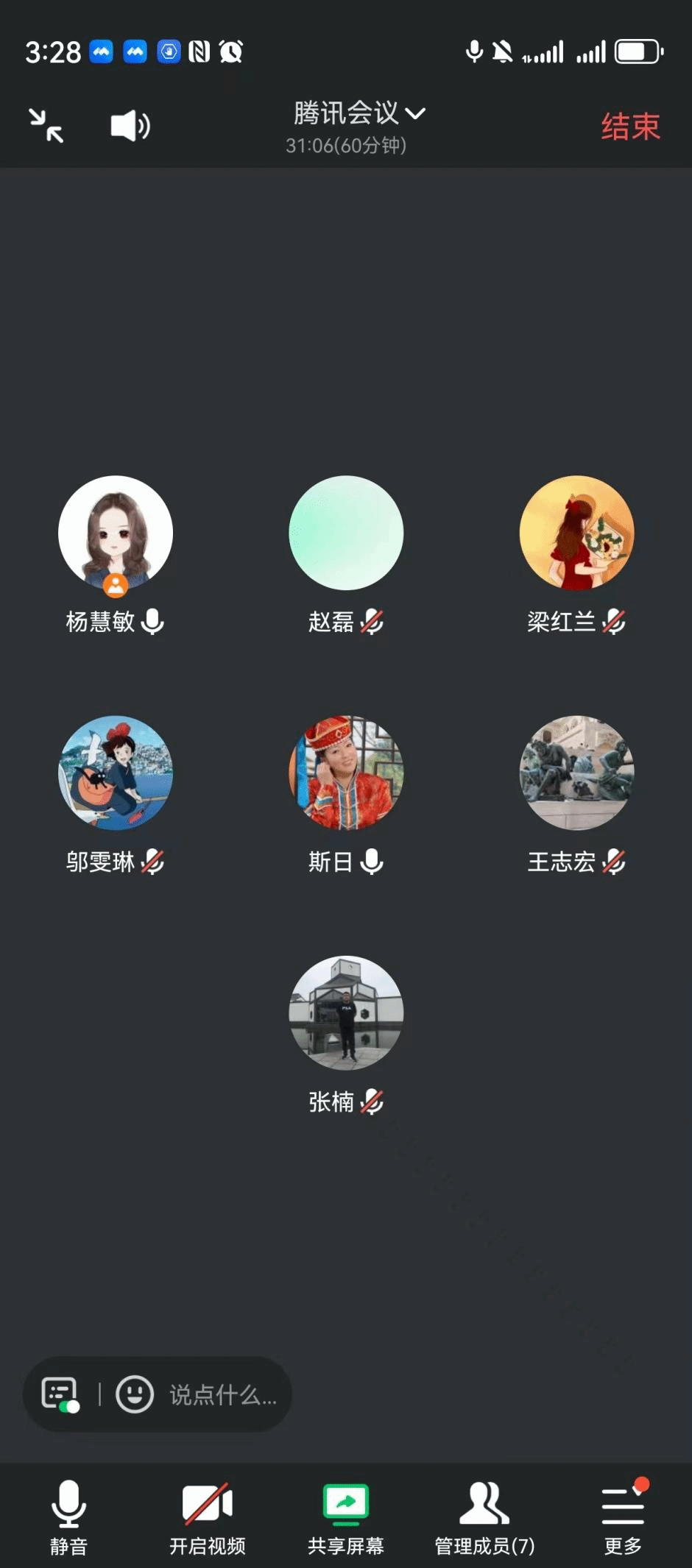Select participant 邬雯琳
The width and height of the screenshot is (692, 1568).
[116, 773]
